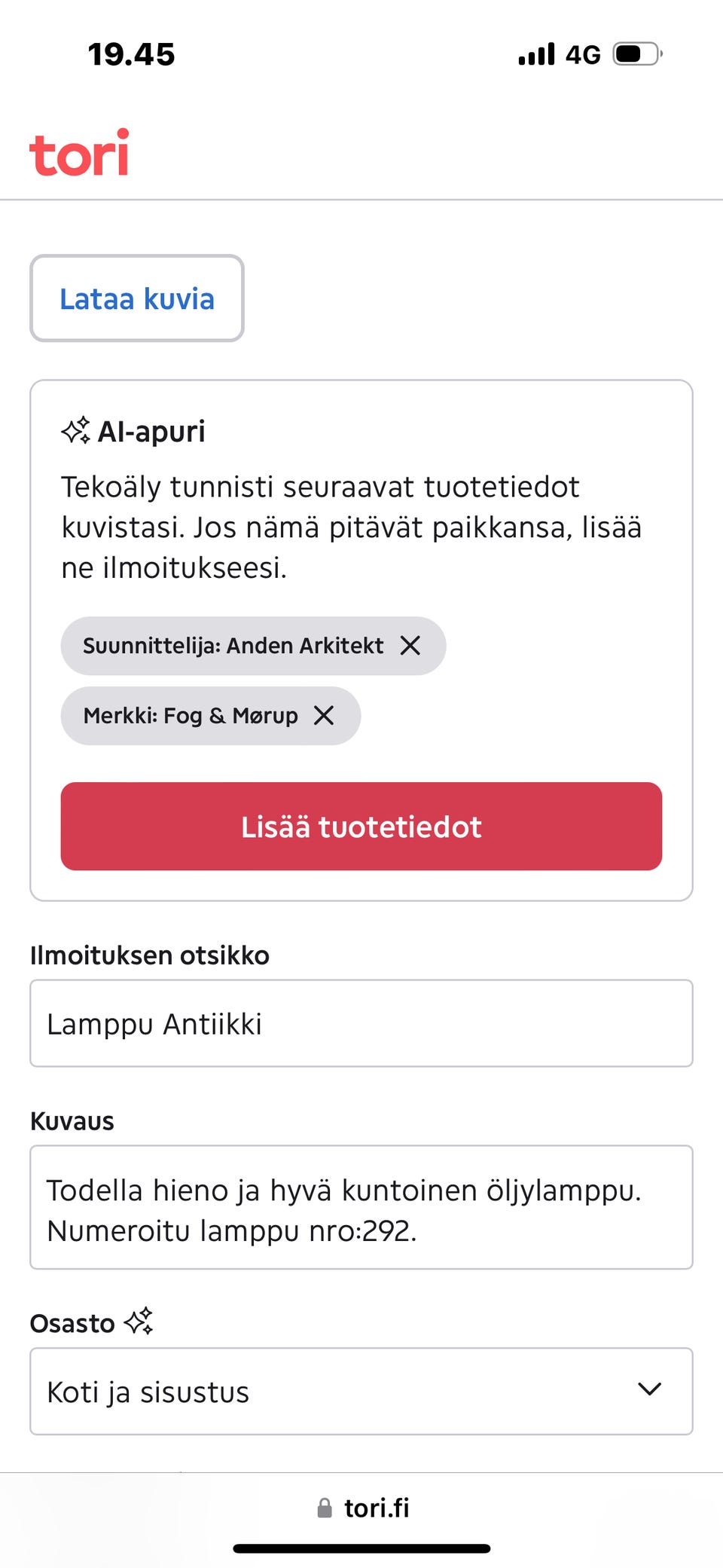
Task: Click the lock icon in the address bar
Action: [324, 1508]
